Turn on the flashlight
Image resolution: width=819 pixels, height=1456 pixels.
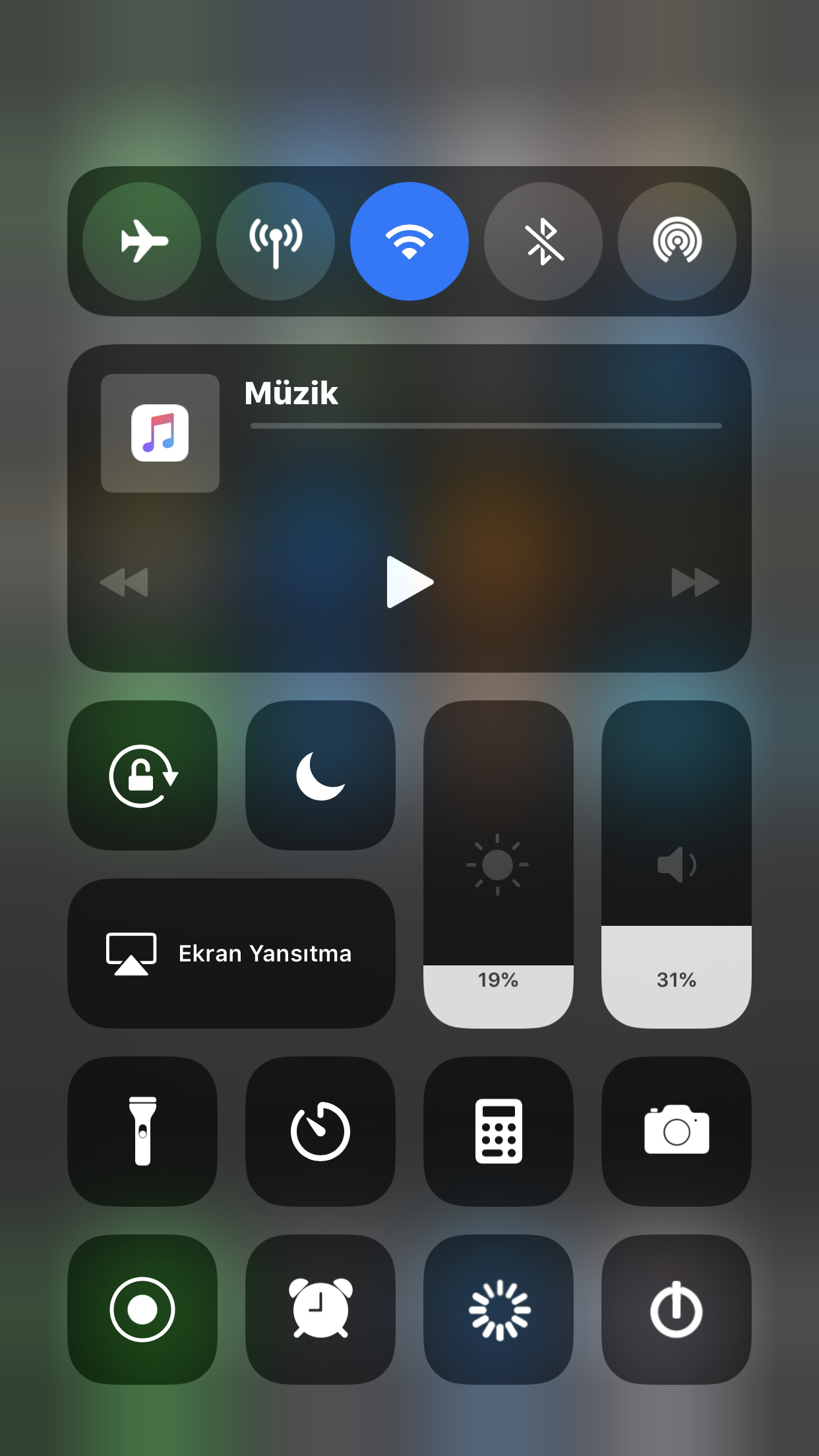[142, 1132]
